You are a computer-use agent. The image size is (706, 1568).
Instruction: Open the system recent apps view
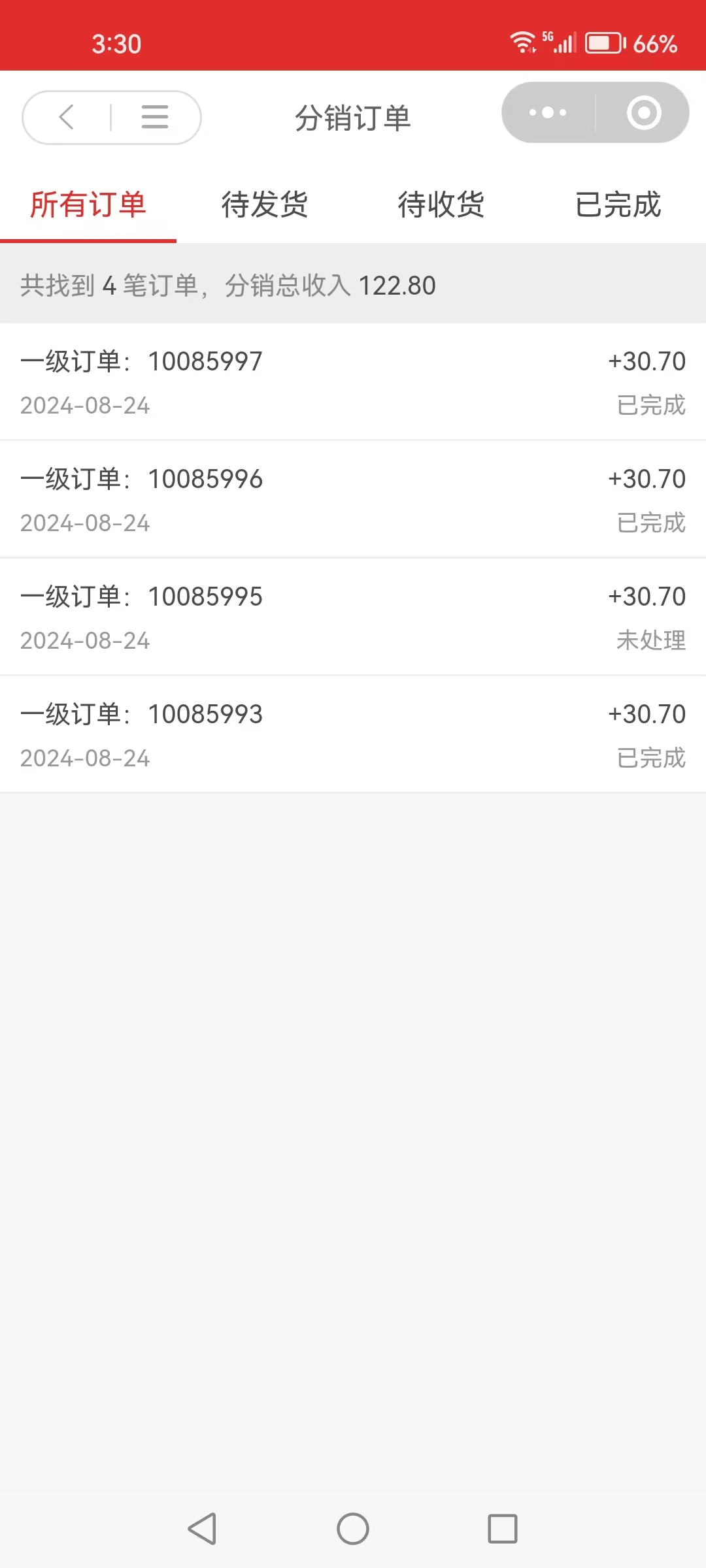pos(503,1529)
